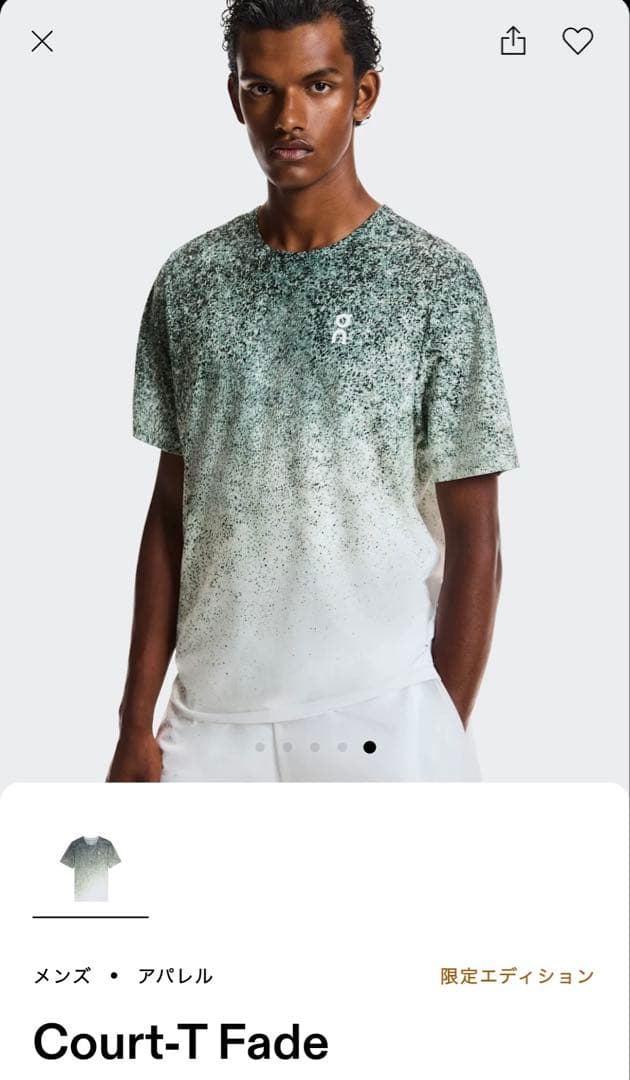
Task: Share the Court-T Fade product
Action: (x=513, y=41)
